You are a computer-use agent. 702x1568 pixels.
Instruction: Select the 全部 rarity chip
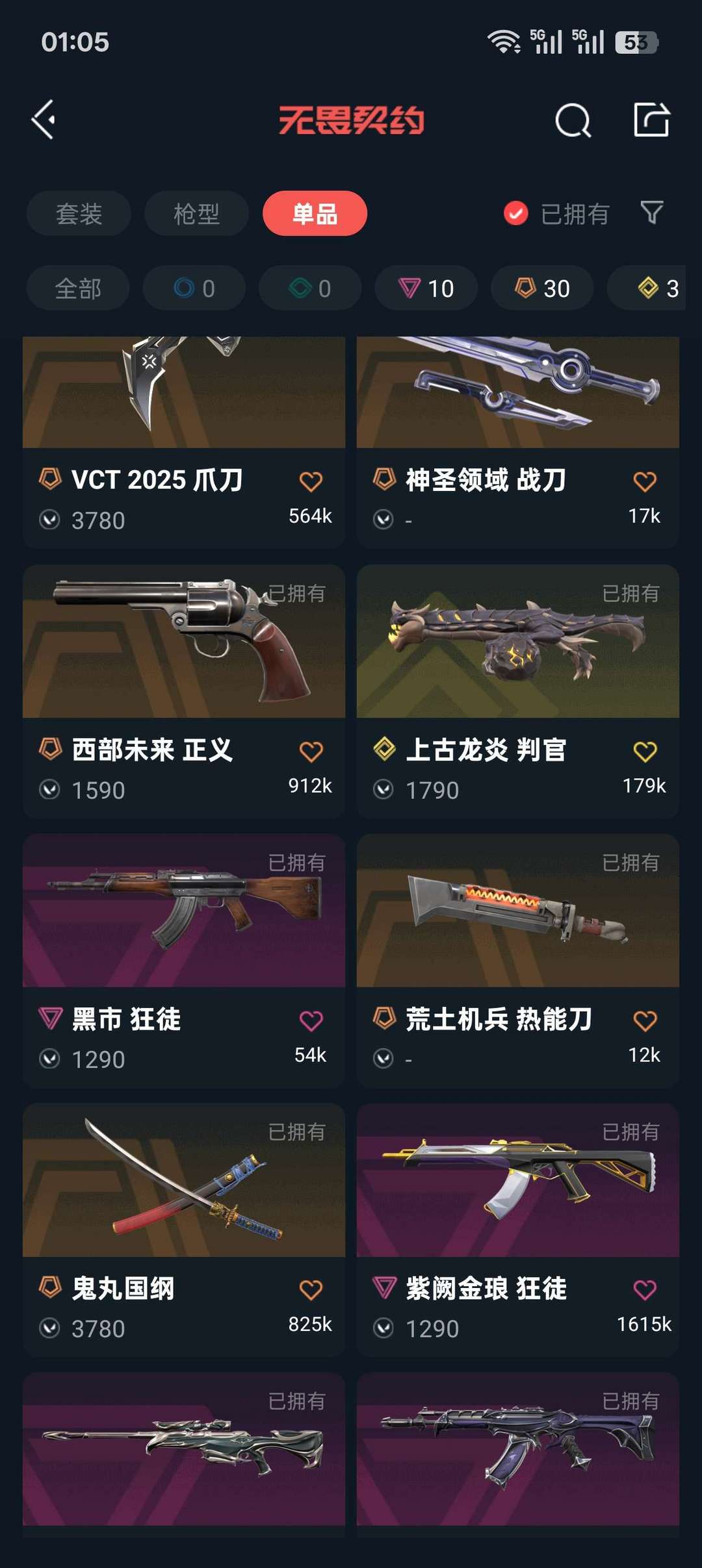(x=78, y=288)
